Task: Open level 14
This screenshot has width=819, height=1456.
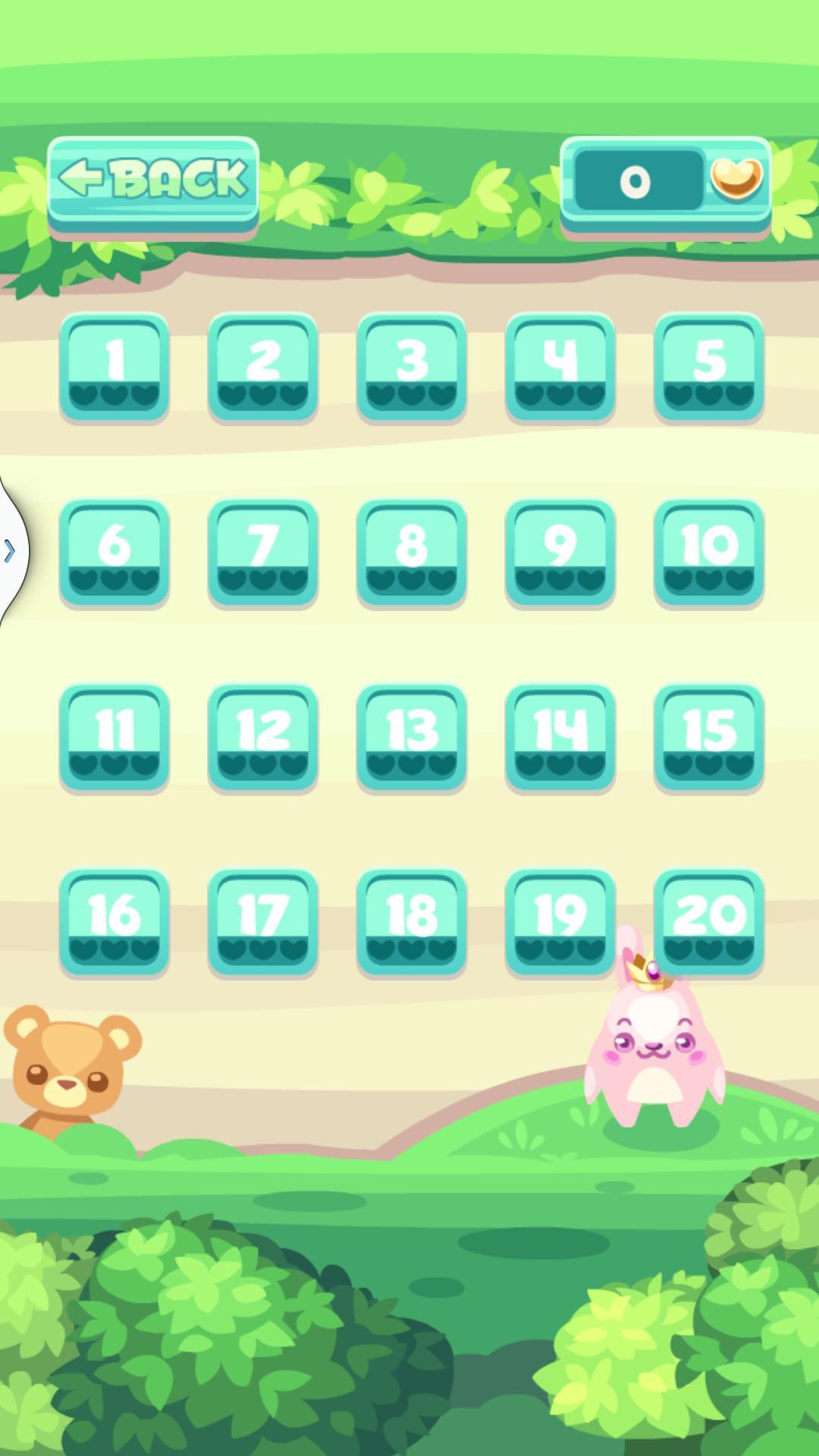Action: [x=560, y=738]
